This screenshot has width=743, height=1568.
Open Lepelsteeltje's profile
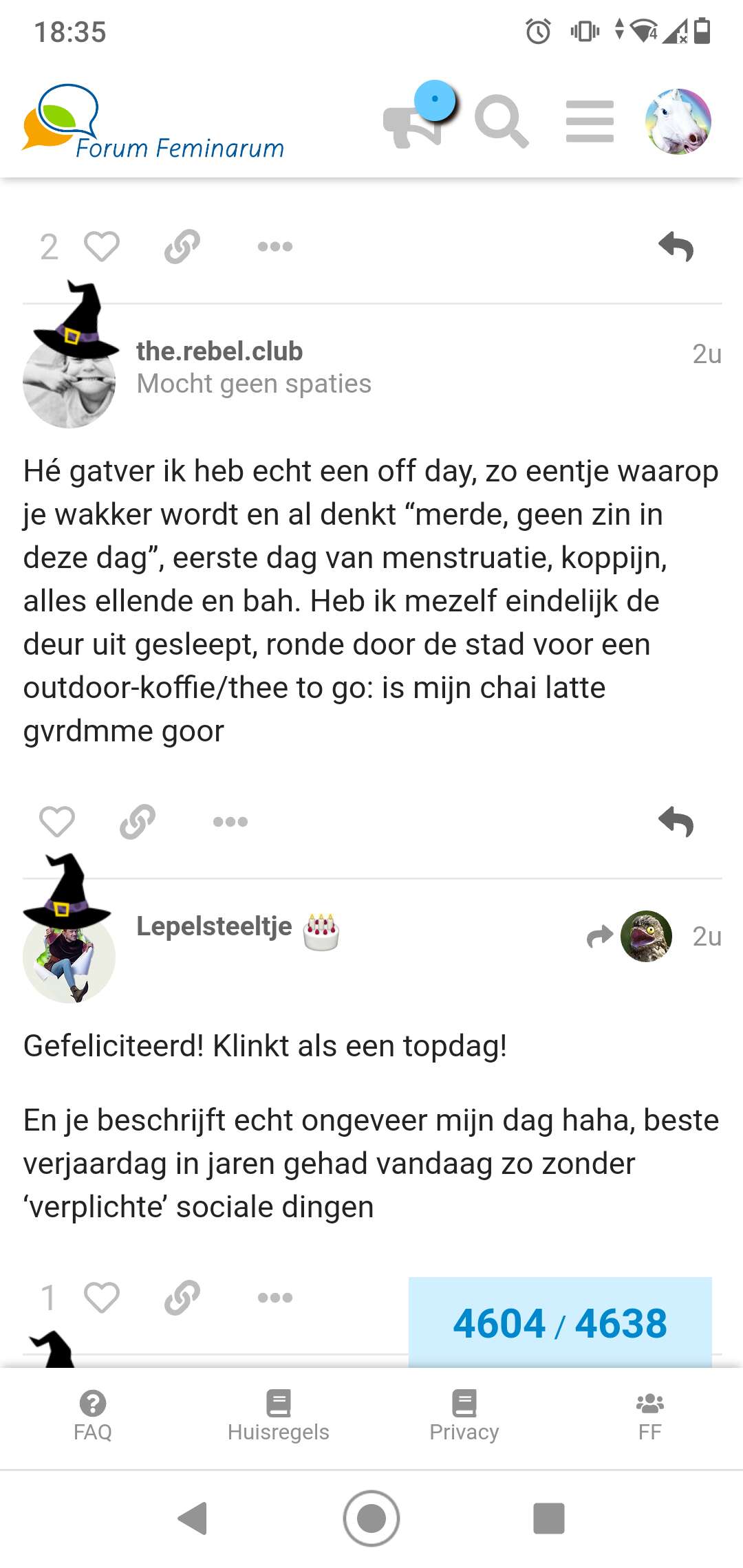pyautogui.click(x=214, y=926)
